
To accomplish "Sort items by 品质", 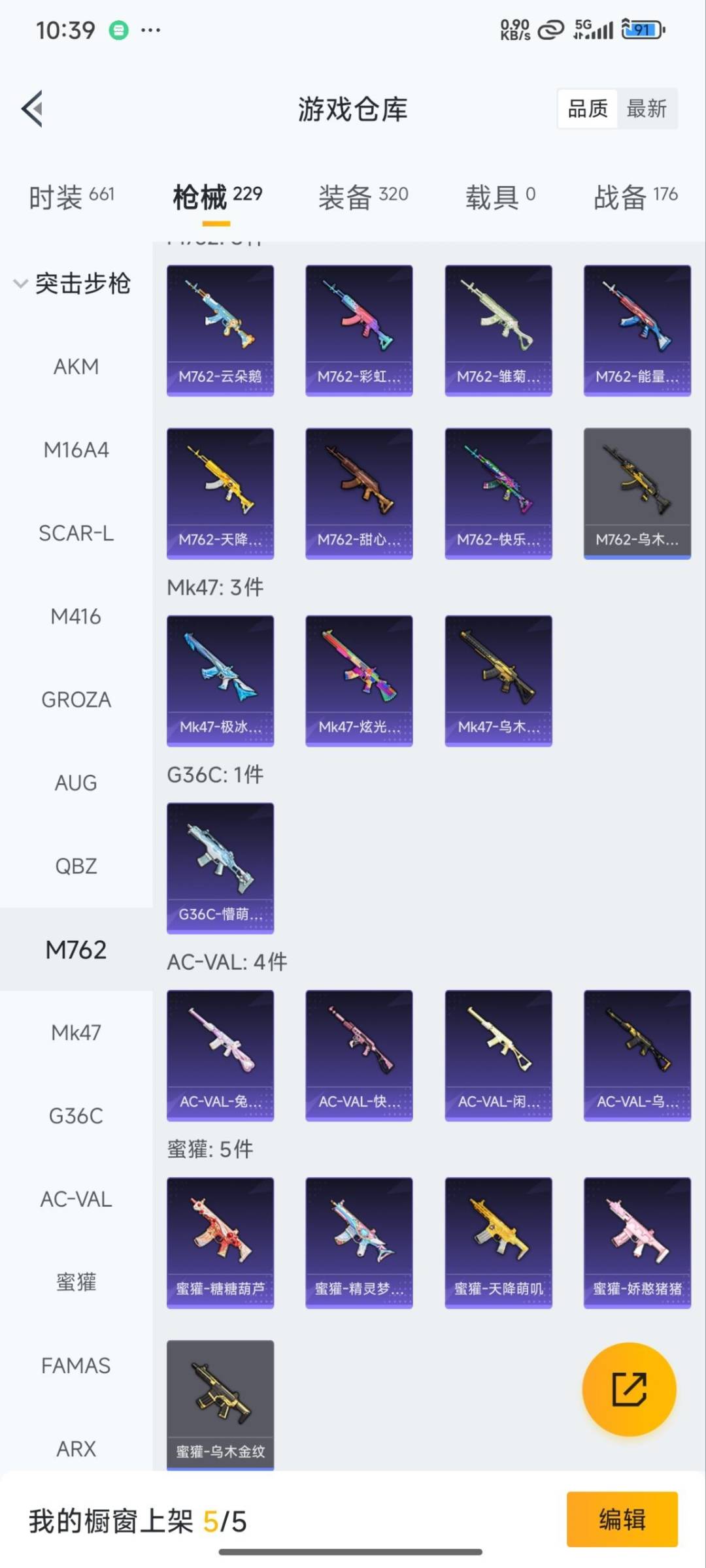I will [588, 108].
